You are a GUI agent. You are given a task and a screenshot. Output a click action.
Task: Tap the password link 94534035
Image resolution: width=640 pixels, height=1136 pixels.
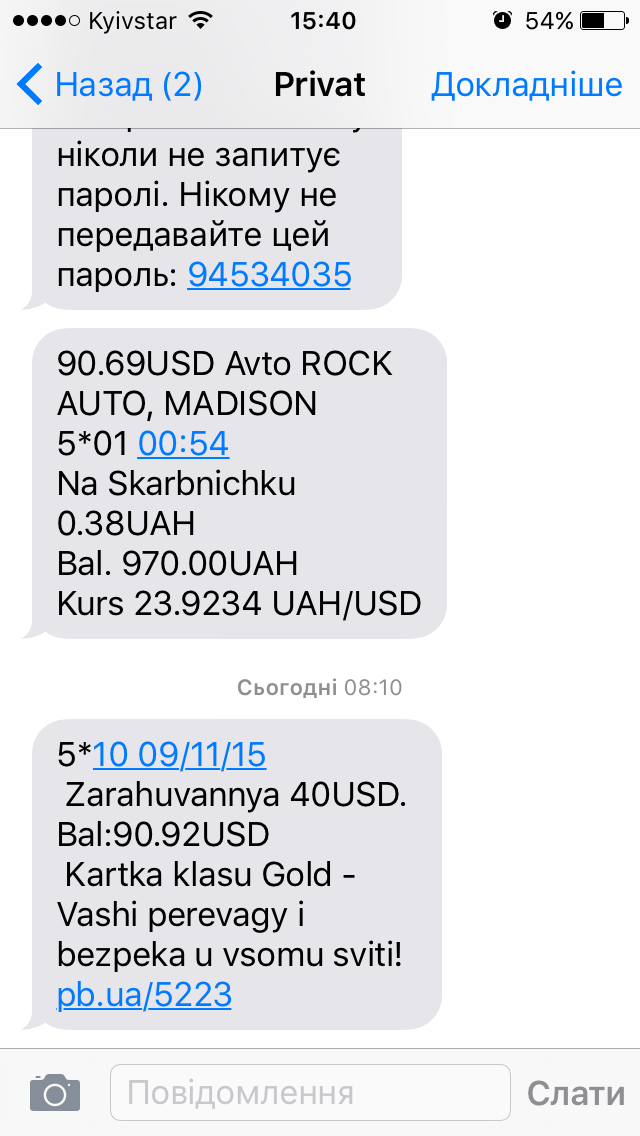(269, 274)
